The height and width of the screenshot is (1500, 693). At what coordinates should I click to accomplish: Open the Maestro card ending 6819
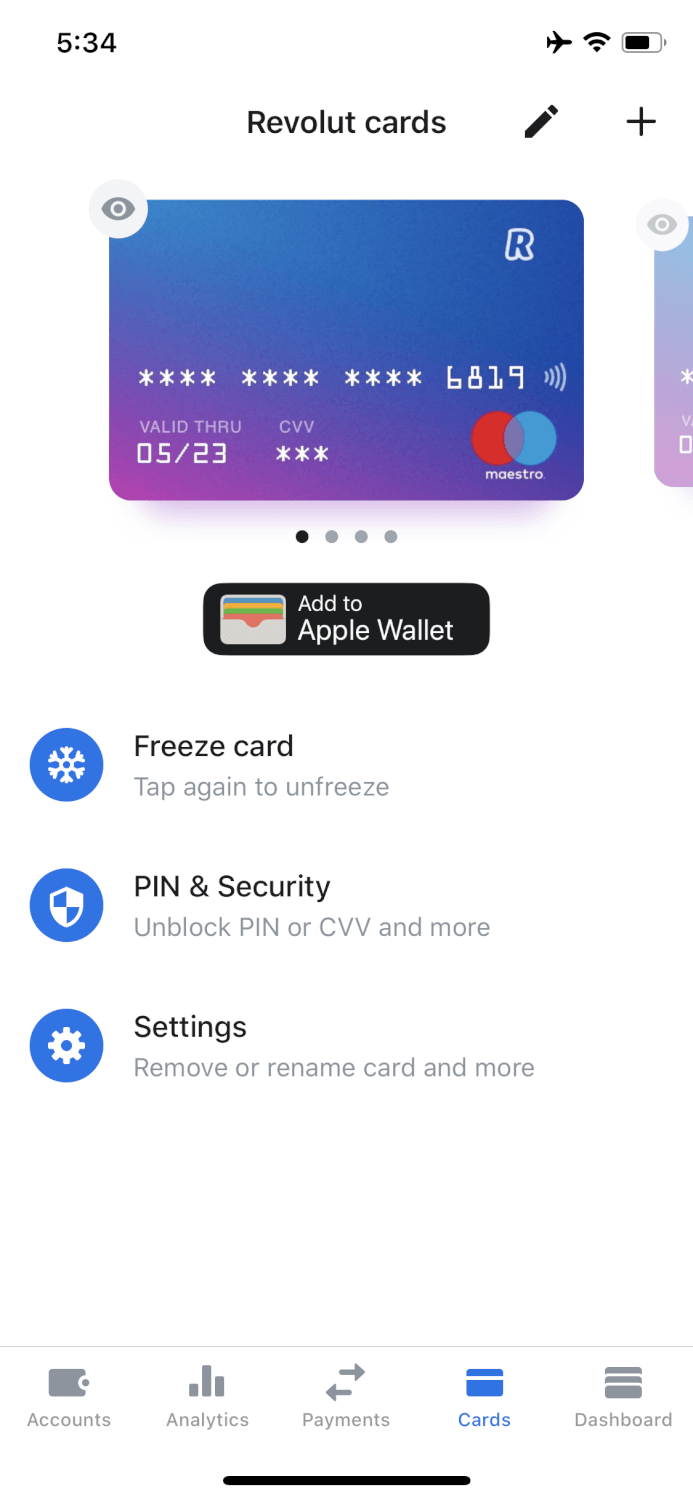[x=346, y=350]
